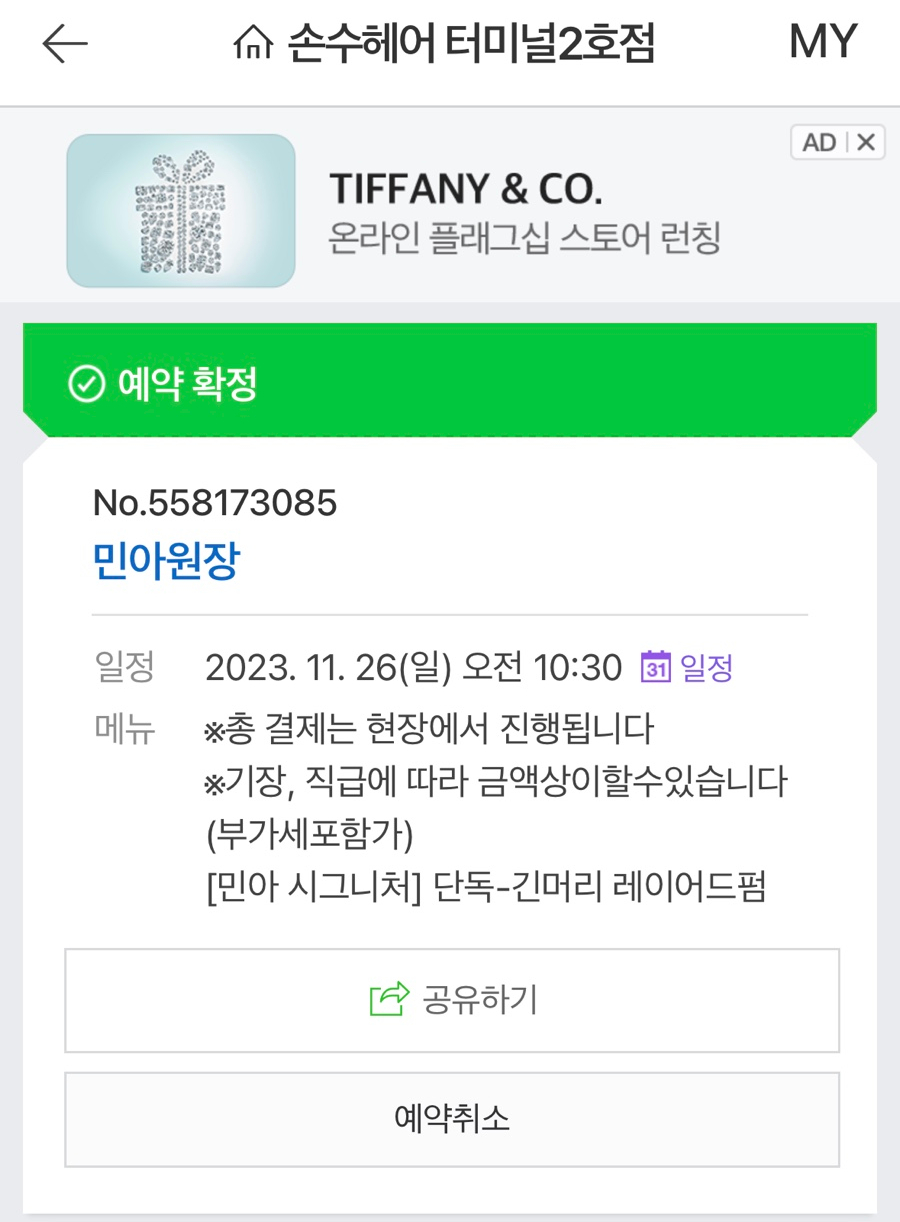
Task: Open the 민아원장 stylist link
Action: click(x=166, y=563)
